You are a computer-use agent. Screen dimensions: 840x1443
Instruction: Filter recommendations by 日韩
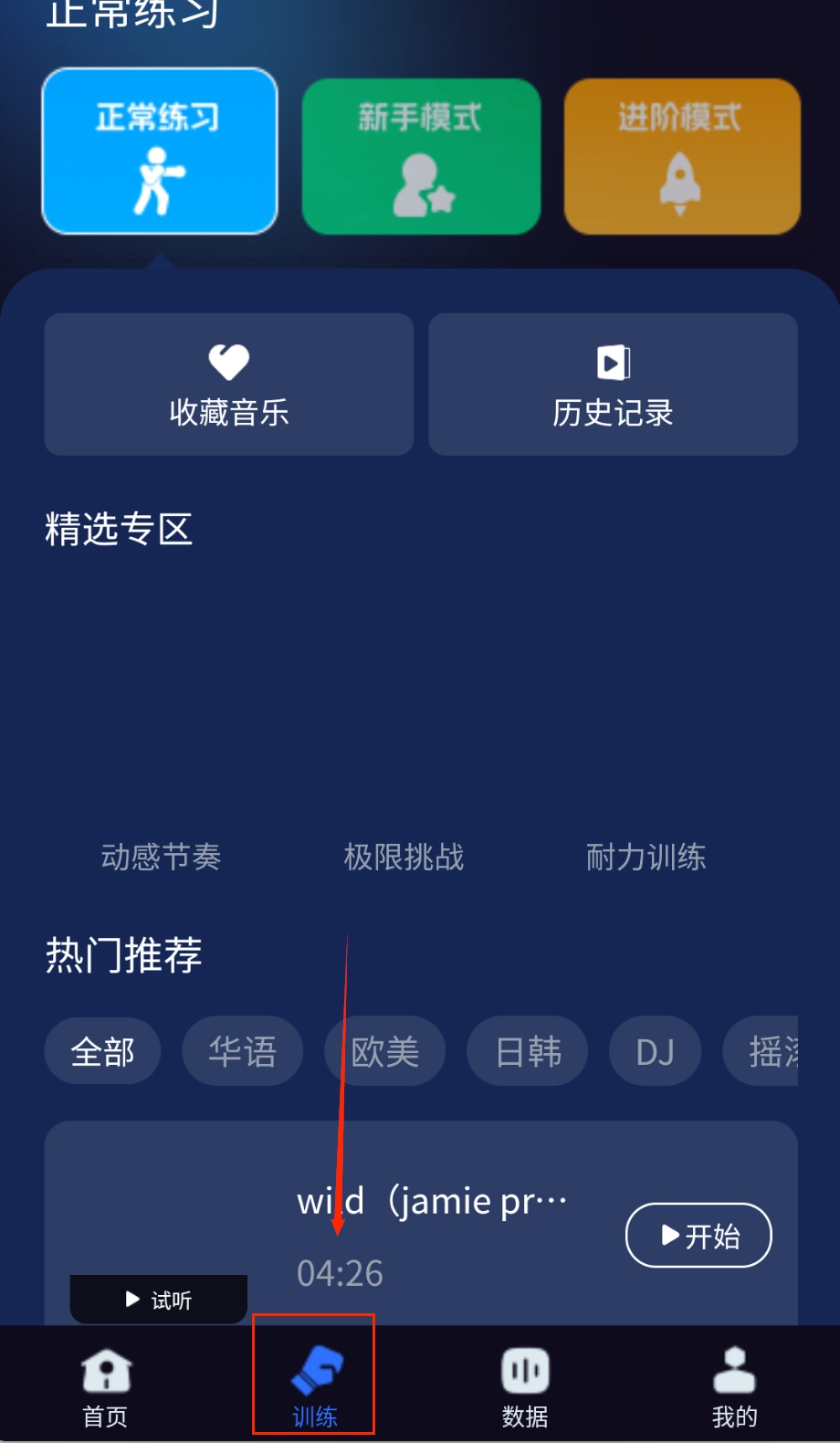tap(528, 1051)
